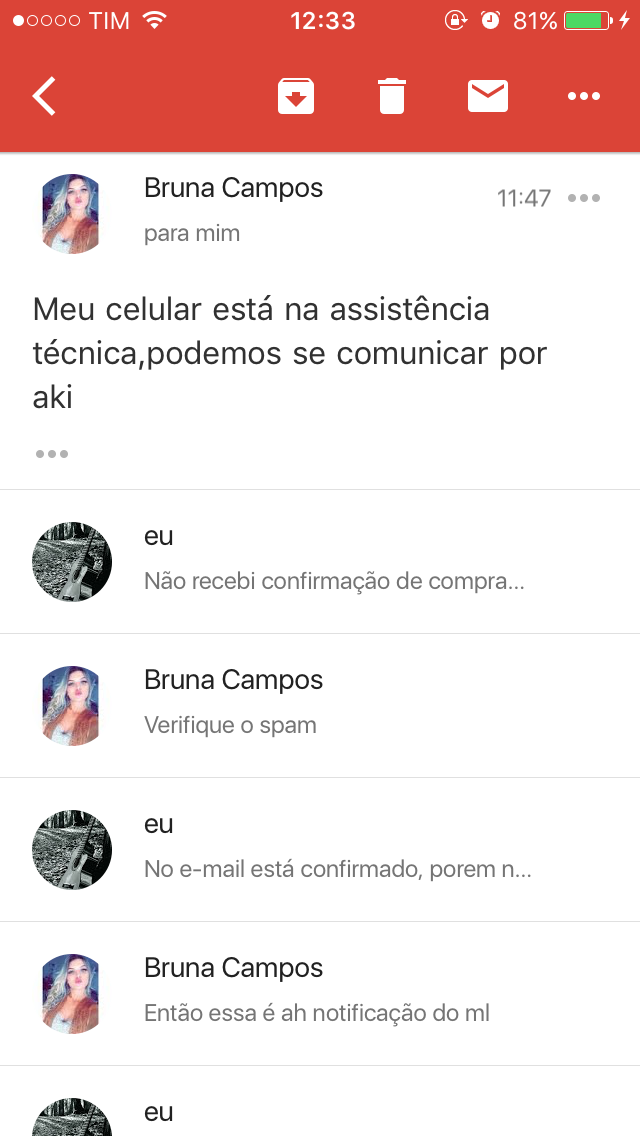640x1136 pixels.
Task: Expand message 'Não recebi confirmação de compra'
Action: [320, 561]
